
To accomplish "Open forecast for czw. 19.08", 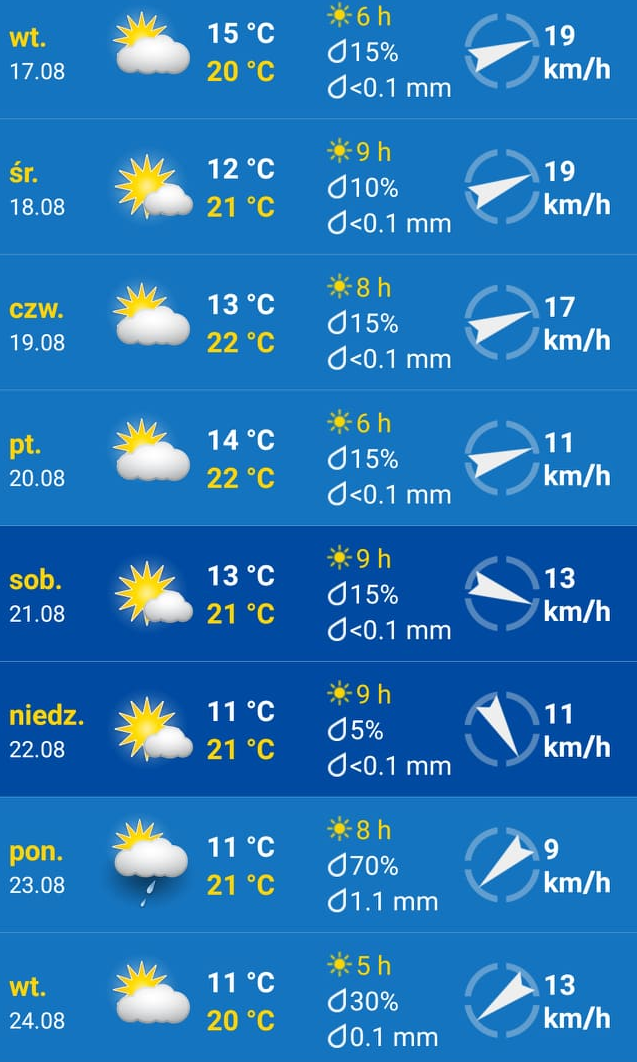I will tap(318, 324).
